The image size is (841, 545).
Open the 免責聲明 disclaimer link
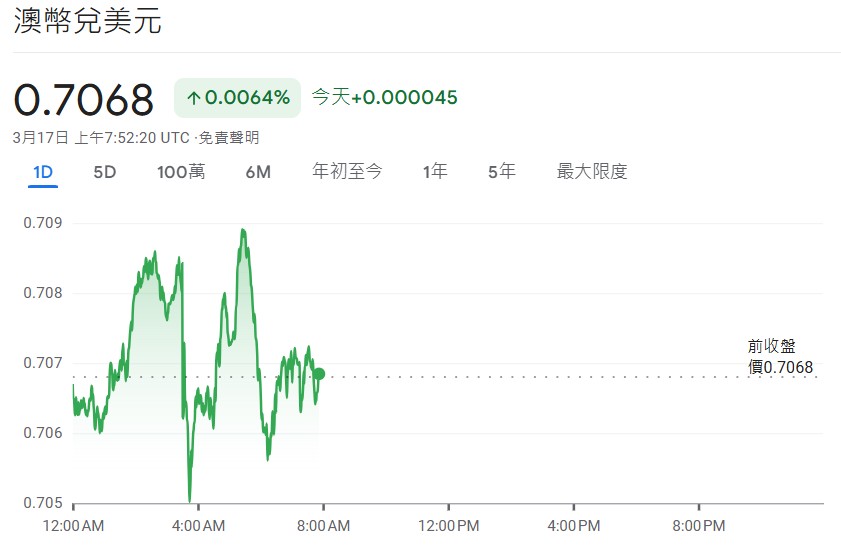(x=229, y=138)
